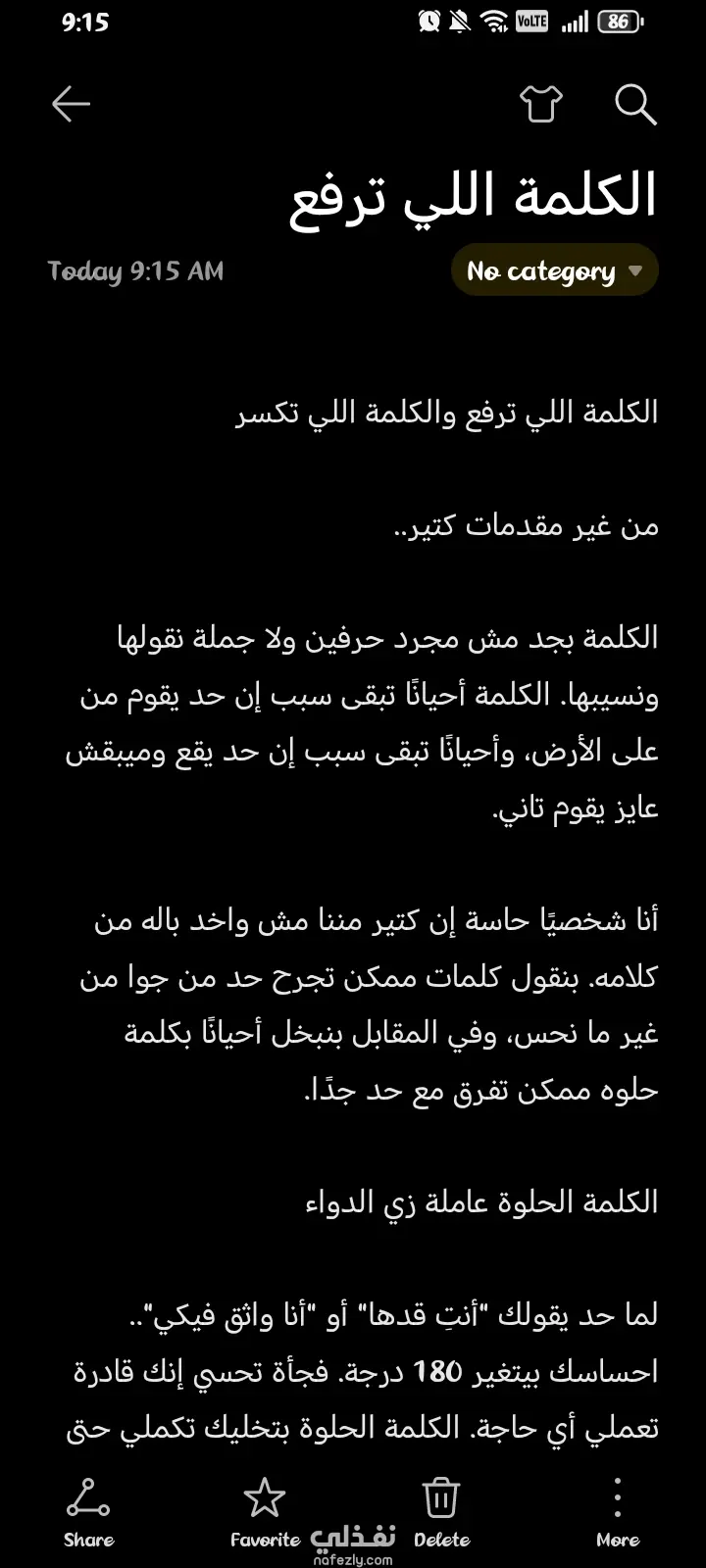Share this note

(x=88, y=1512)
